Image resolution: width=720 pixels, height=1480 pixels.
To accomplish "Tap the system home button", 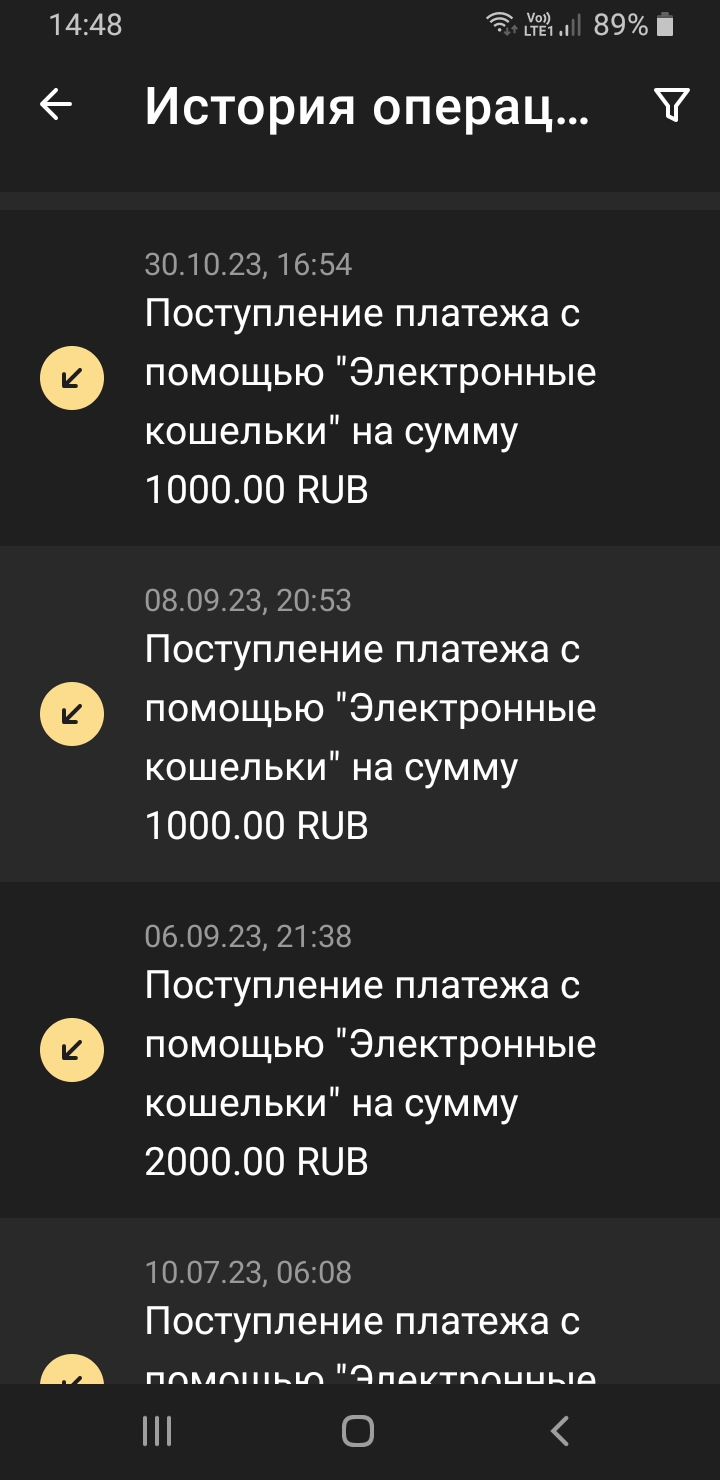I will tap(358, 1431).
